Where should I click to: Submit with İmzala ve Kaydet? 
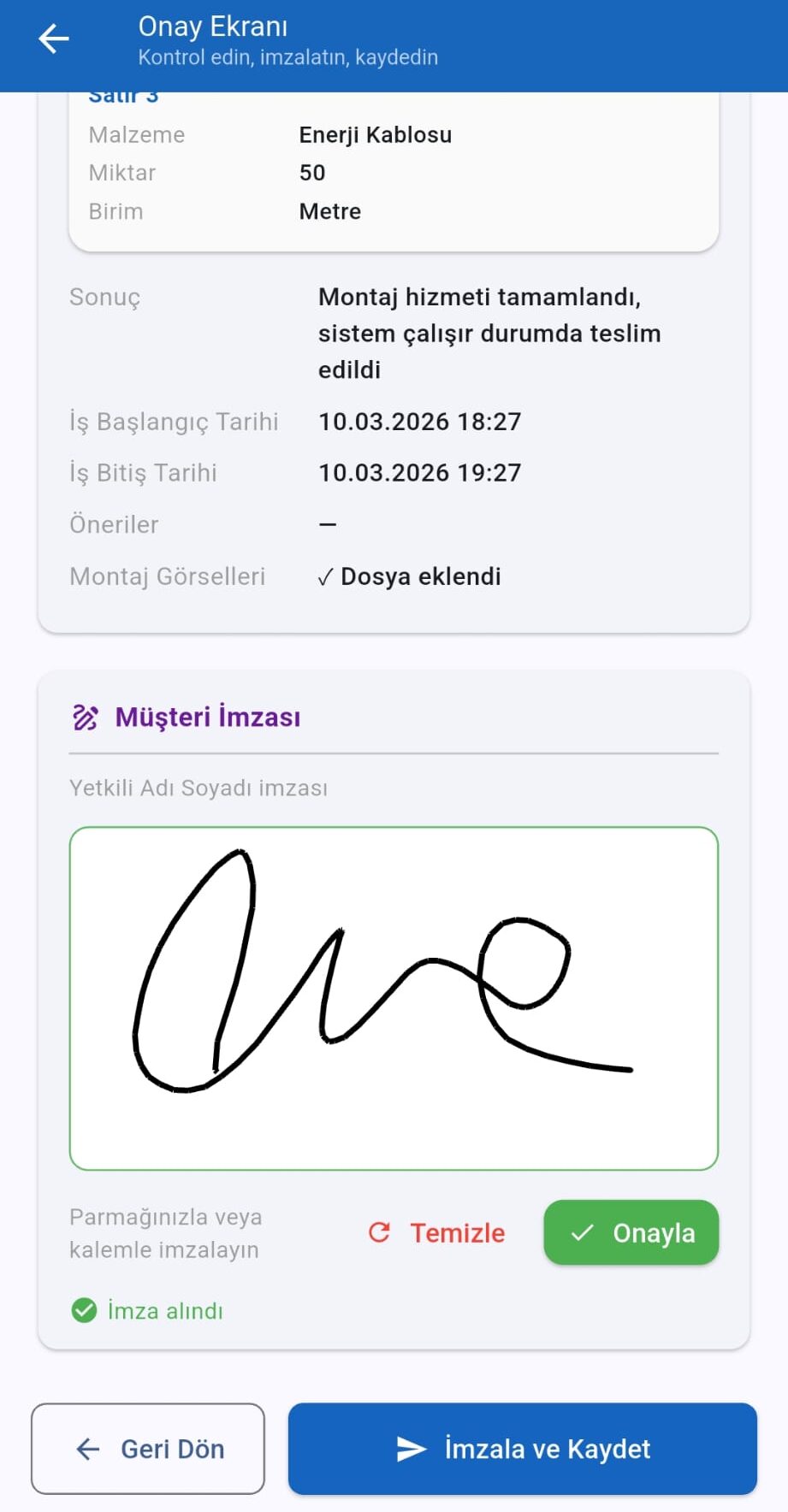coord(522,1449)
